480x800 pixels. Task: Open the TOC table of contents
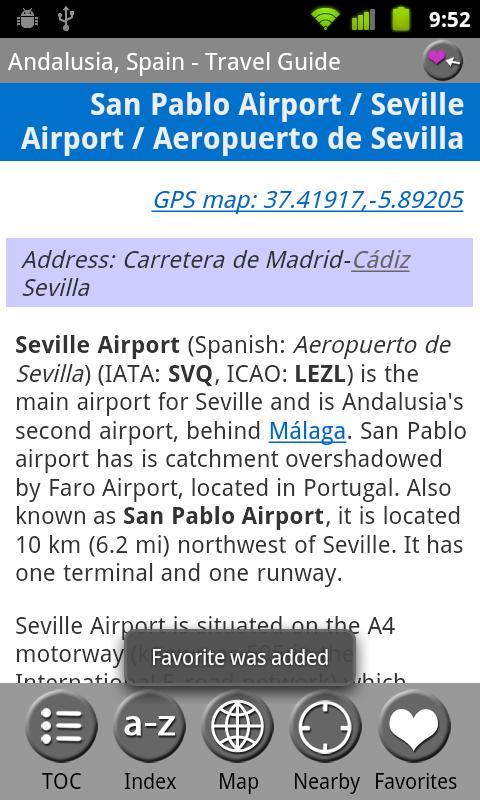pos(61,742)
